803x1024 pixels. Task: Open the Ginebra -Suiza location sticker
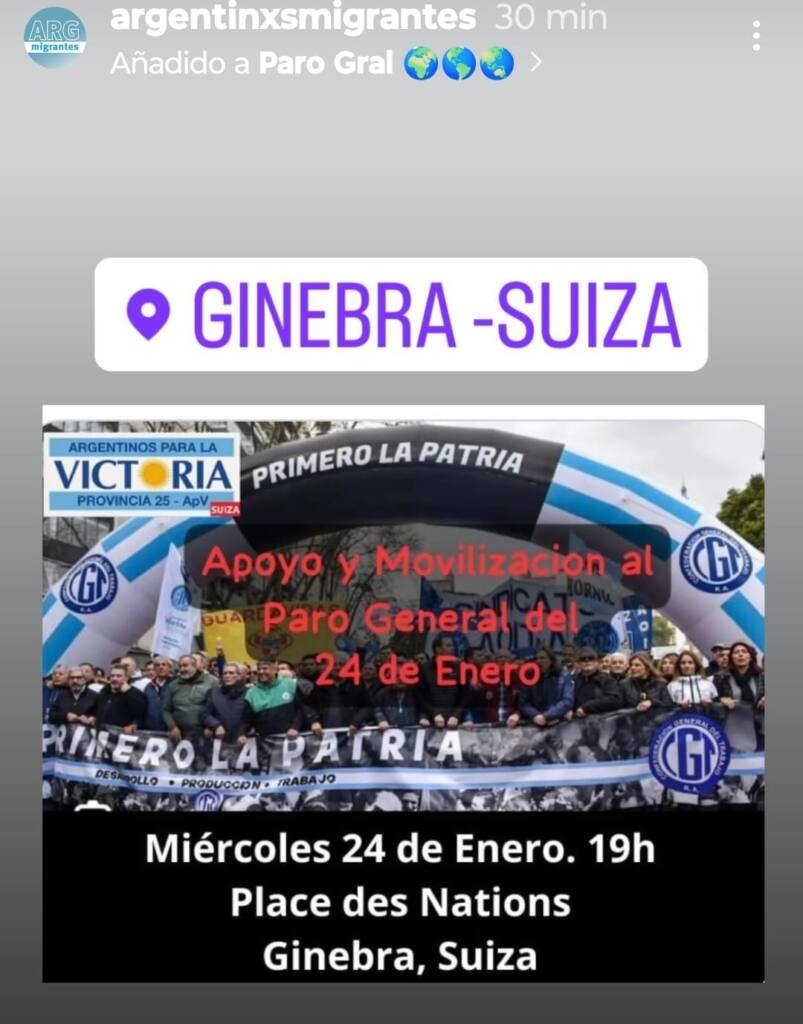click(401, 315)
